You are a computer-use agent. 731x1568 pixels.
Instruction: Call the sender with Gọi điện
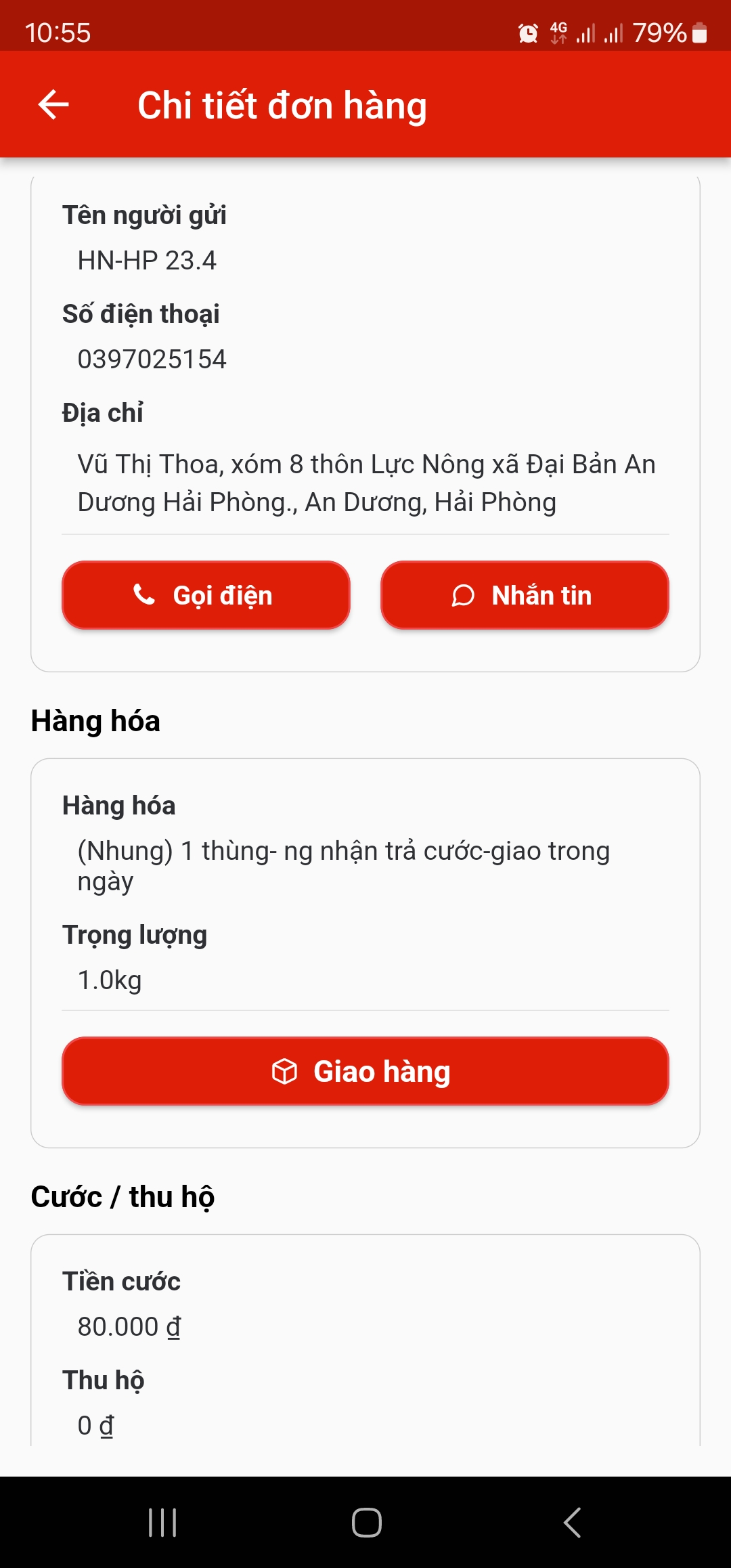click(206, 595)
